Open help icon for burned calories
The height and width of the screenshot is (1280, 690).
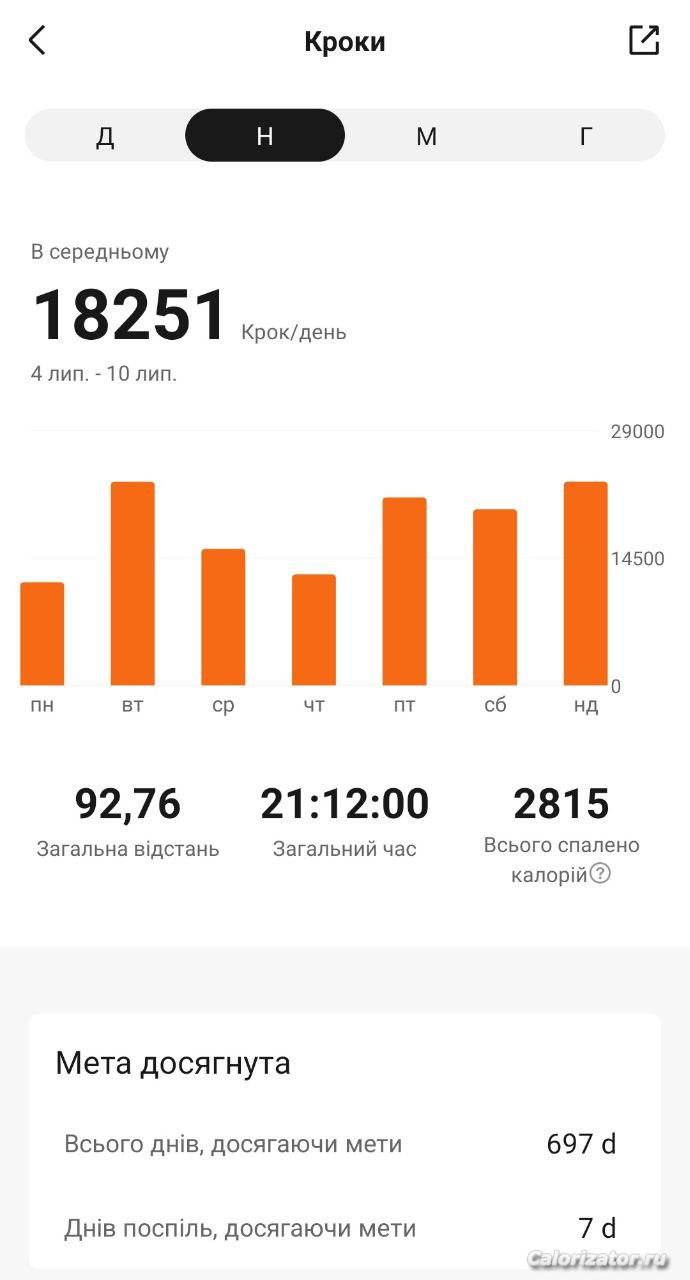pos(600,874)
